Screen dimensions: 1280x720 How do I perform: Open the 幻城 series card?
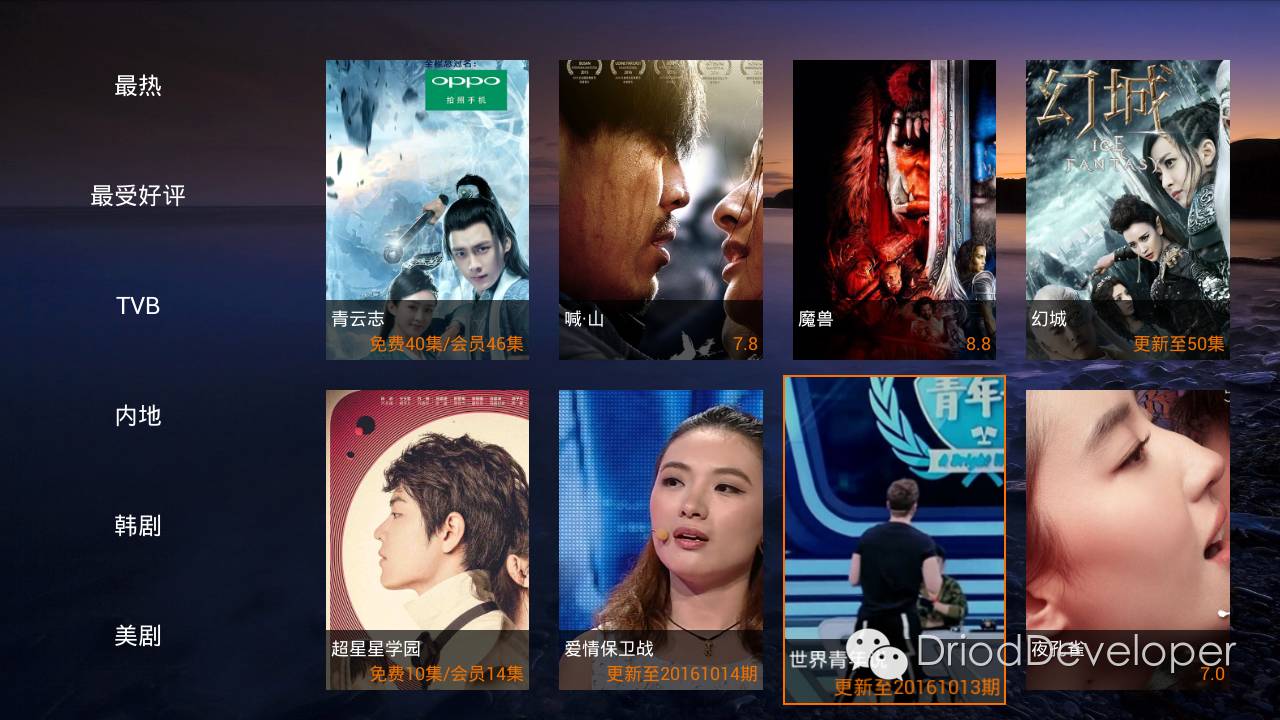tap(1127, 210)
